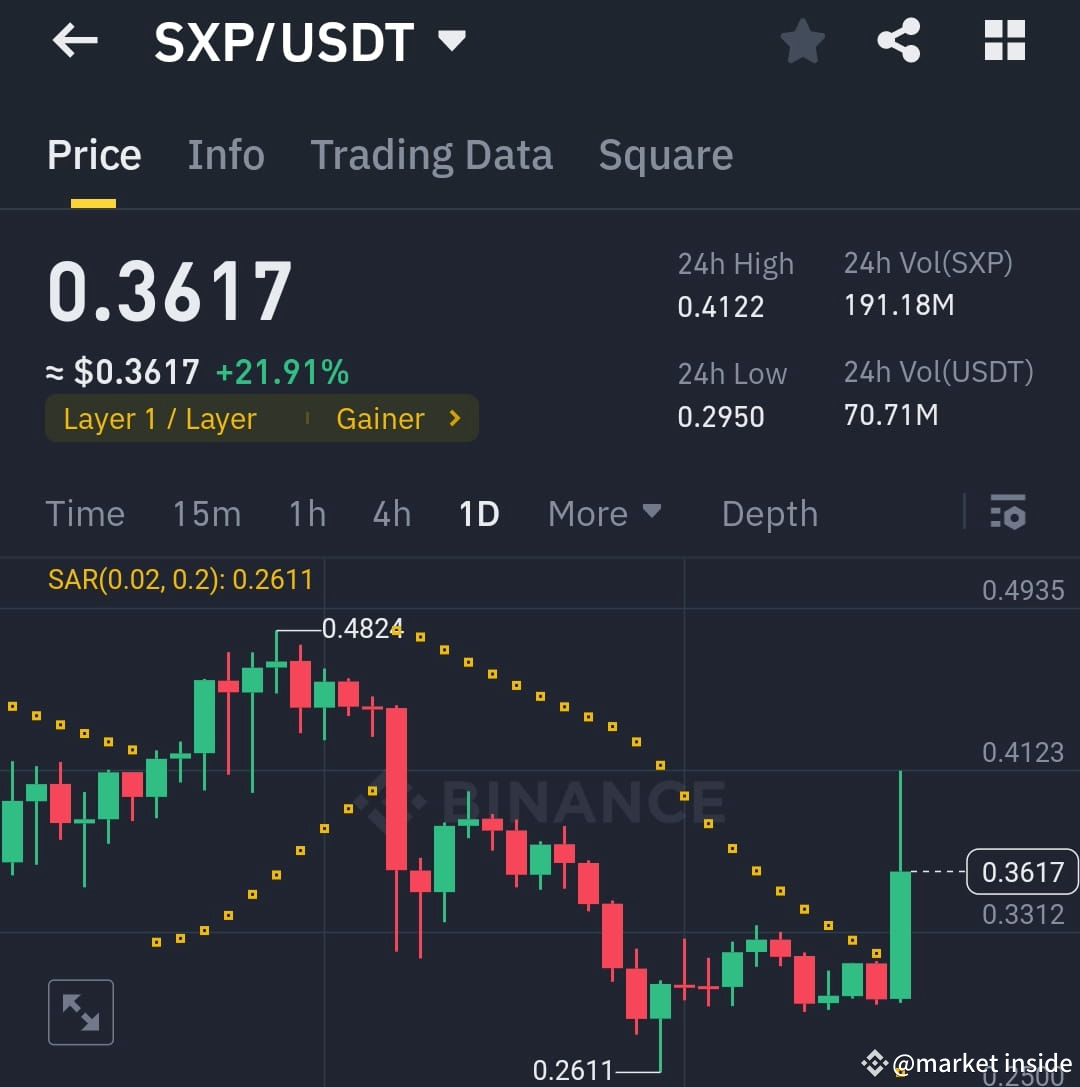
Task: Enable the 4h chart interval
Action: [x=391, y=513]
